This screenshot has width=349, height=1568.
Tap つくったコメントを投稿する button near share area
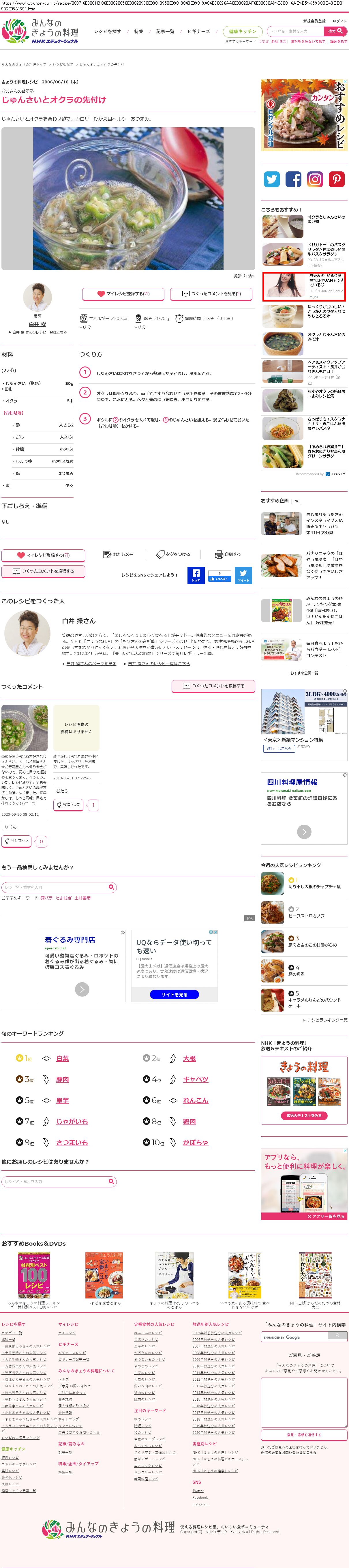coord(43,571)
